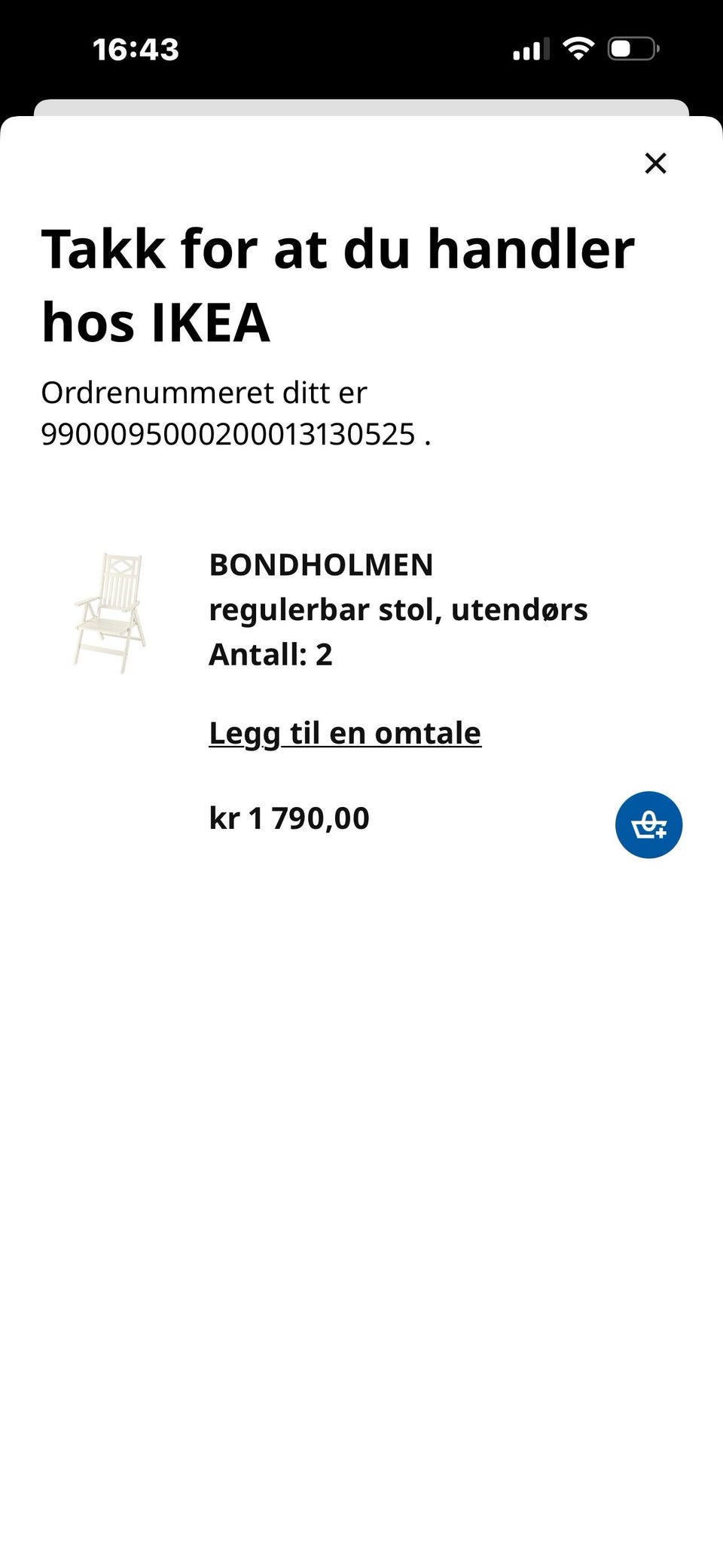
Task: Tap the 'regulerbar stol, utendørs' description
Action: 399,610
